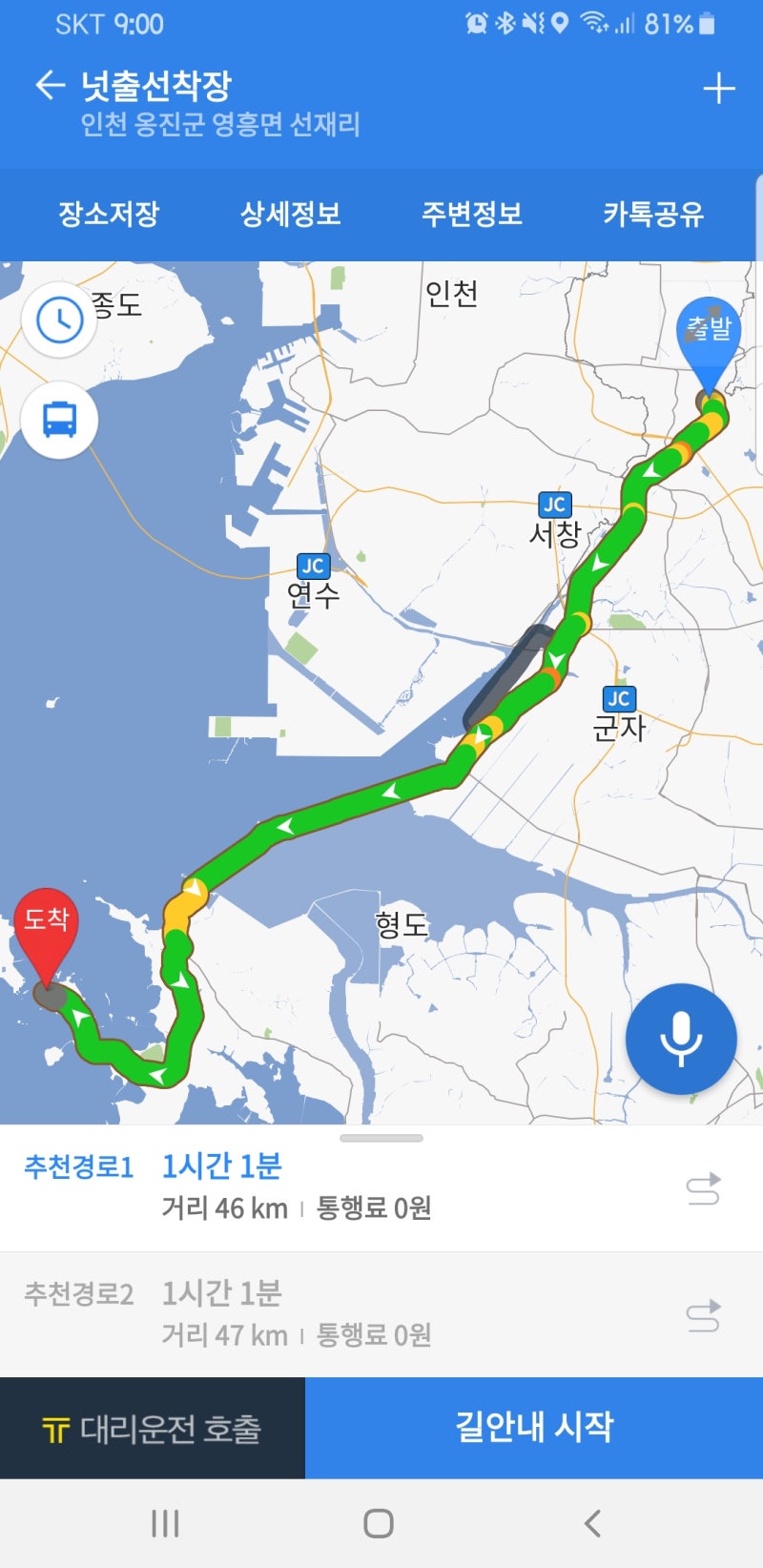The image size is (763, 1568).
Task: Open the 장소저장 tab
Action: pos(109,215)
